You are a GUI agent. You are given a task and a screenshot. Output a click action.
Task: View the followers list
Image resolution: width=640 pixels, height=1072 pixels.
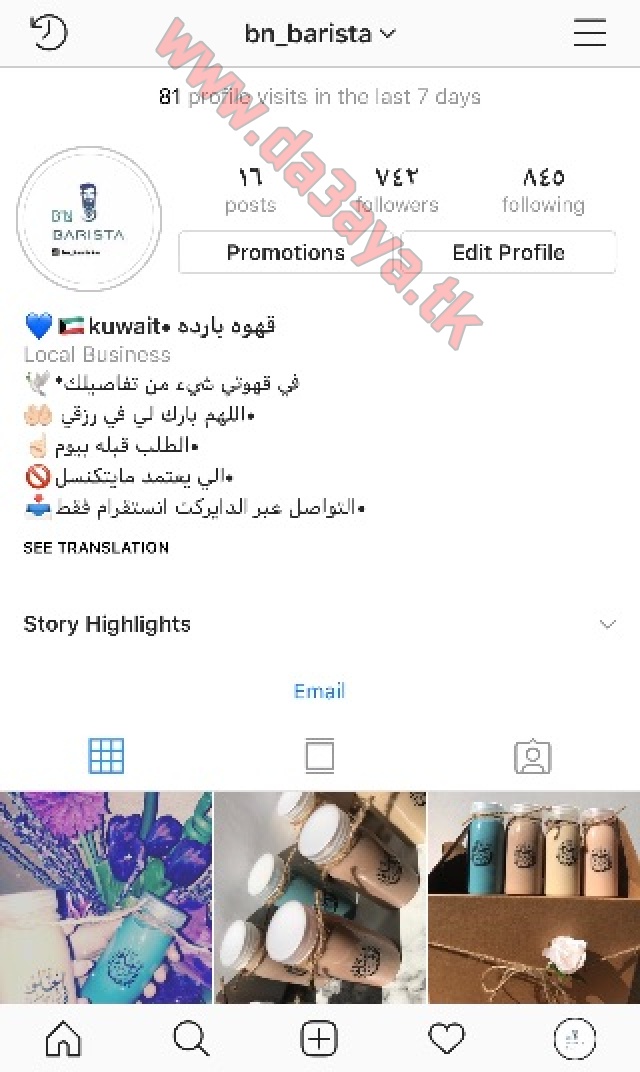(x=397, y=190)
